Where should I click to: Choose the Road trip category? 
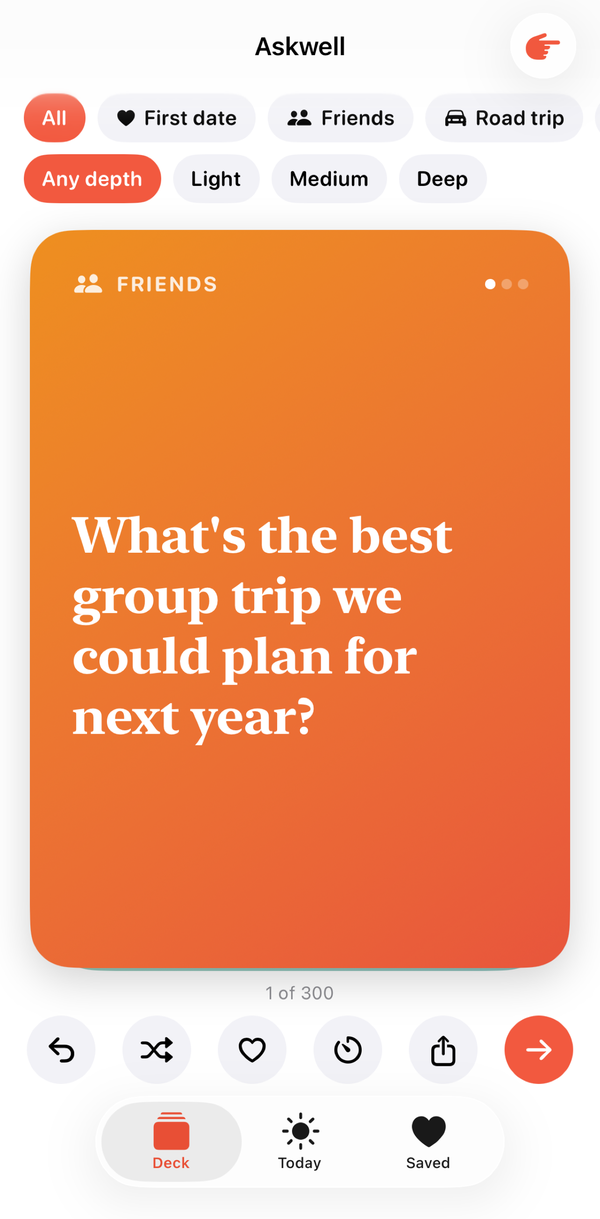pos(504,118)
